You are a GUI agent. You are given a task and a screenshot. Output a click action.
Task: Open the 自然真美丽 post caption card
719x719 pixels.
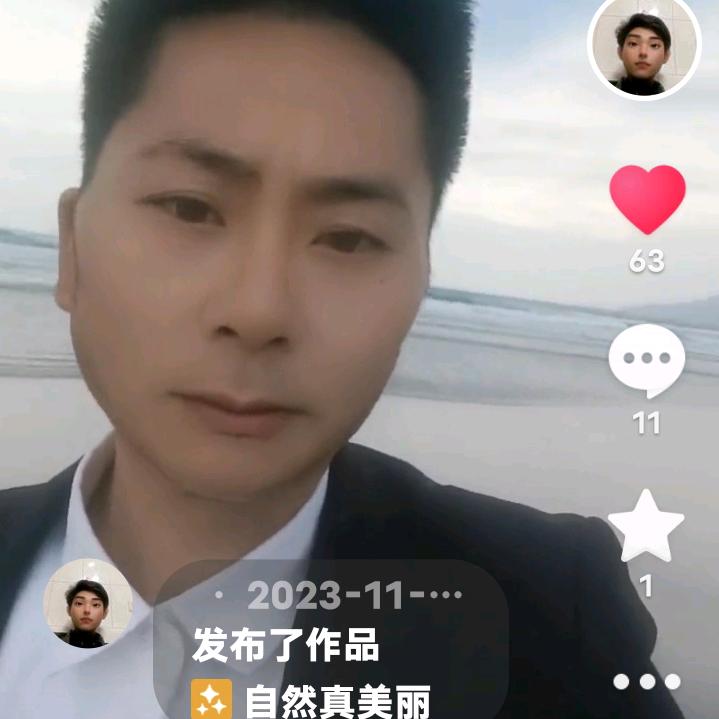pos(330,650)
